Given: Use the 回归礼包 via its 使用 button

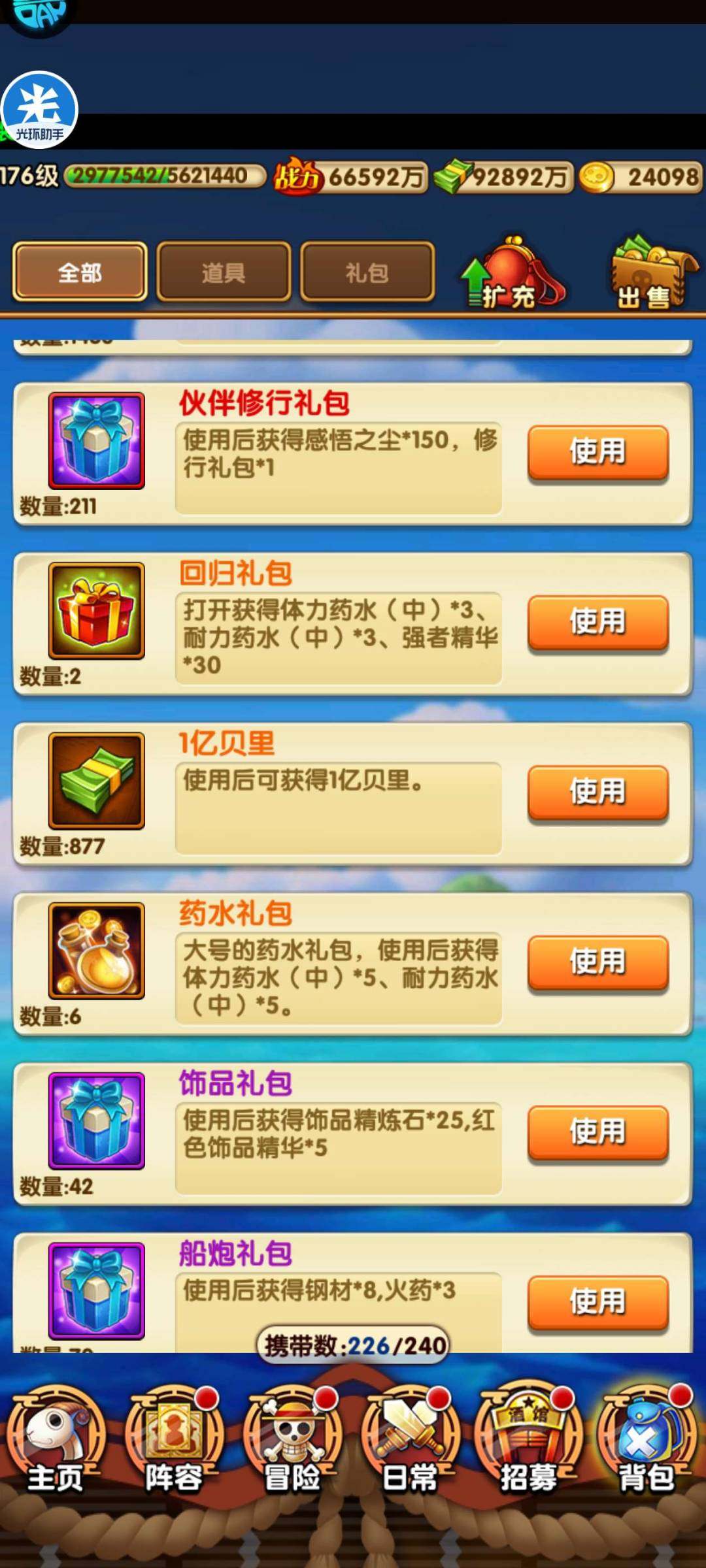Looking at the screenshot, I should (x=597, y=624).
